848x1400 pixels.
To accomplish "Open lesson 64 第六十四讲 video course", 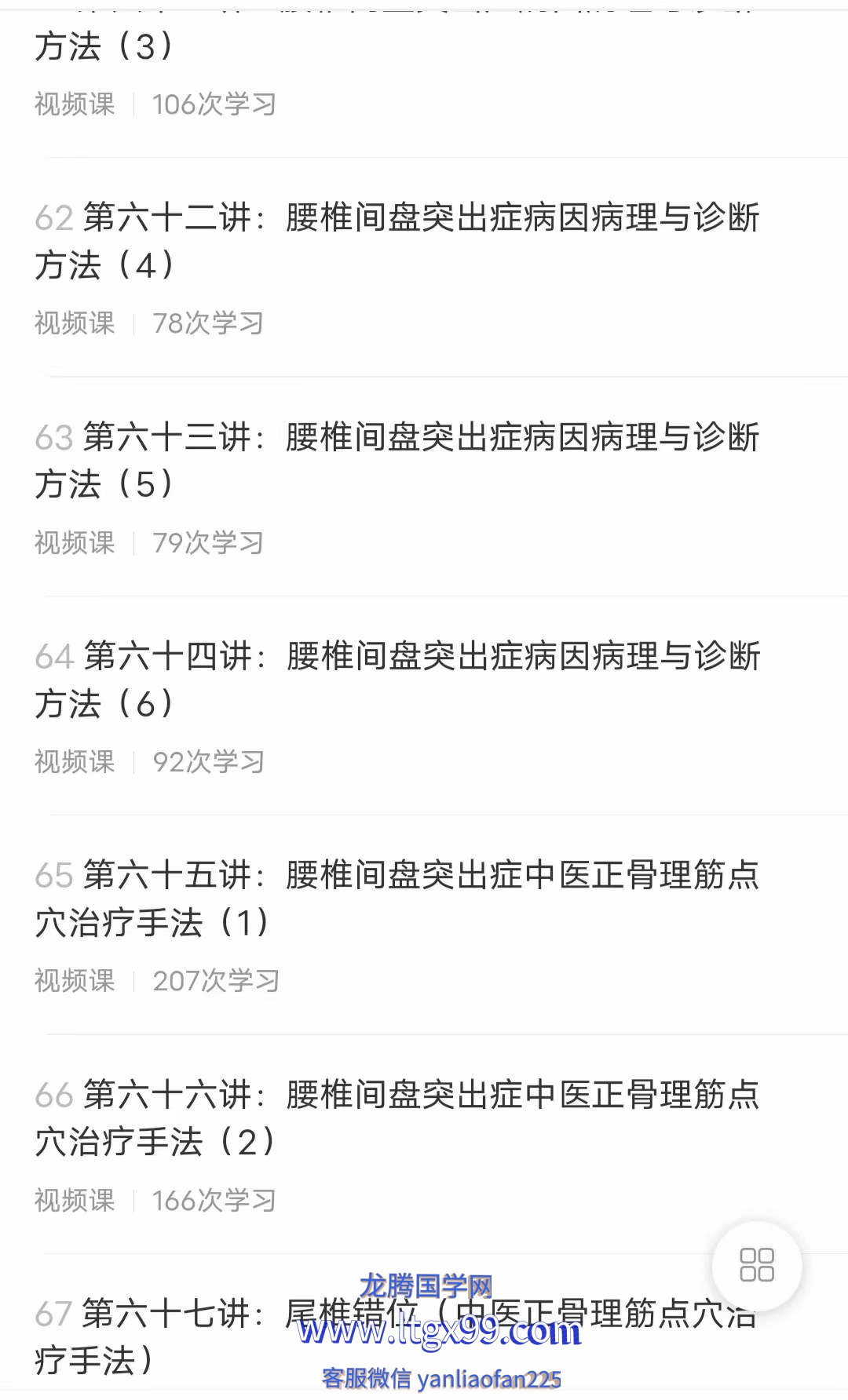I will 424,706.
